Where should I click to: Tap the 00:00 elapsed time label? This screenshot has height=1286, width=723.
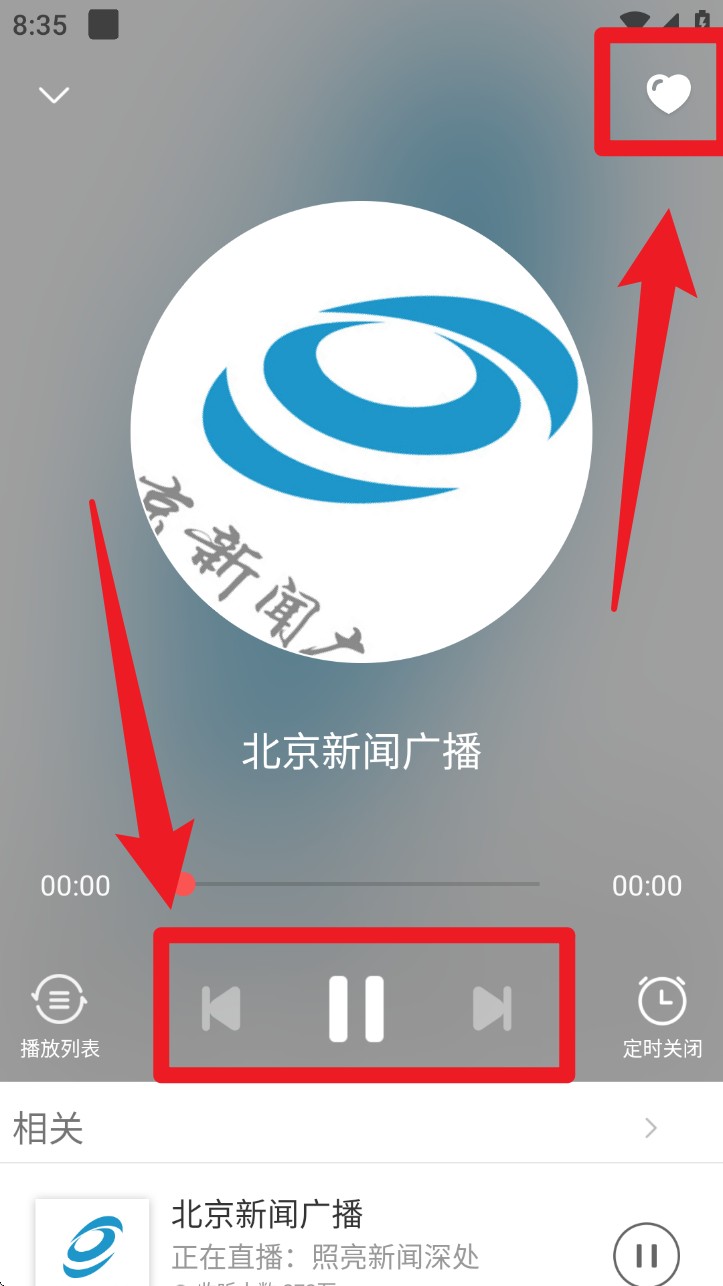pos(75,886)
